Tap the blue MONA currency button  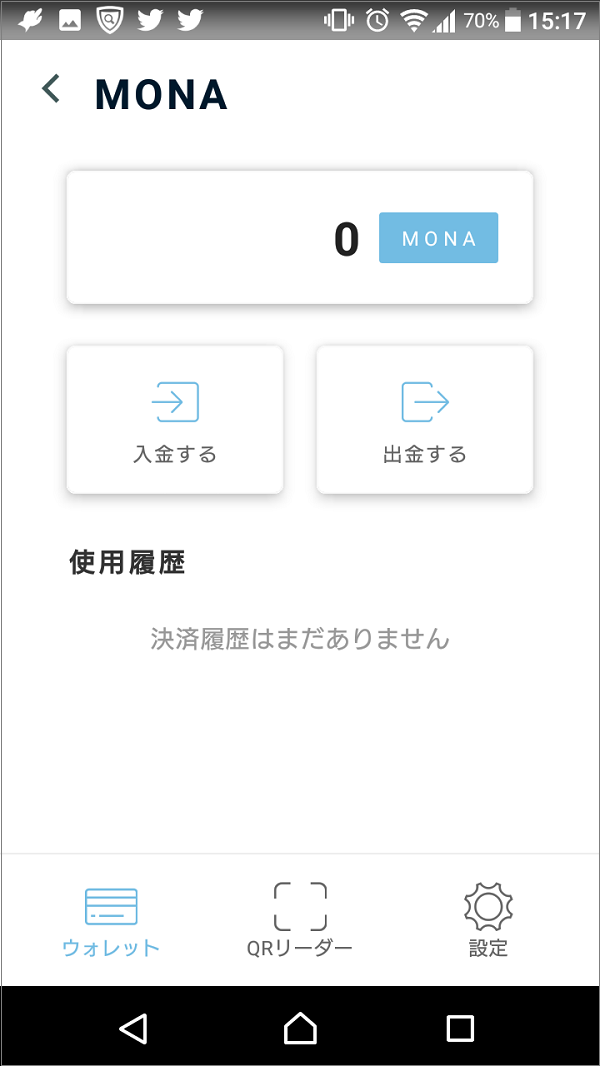coord(438,239)
